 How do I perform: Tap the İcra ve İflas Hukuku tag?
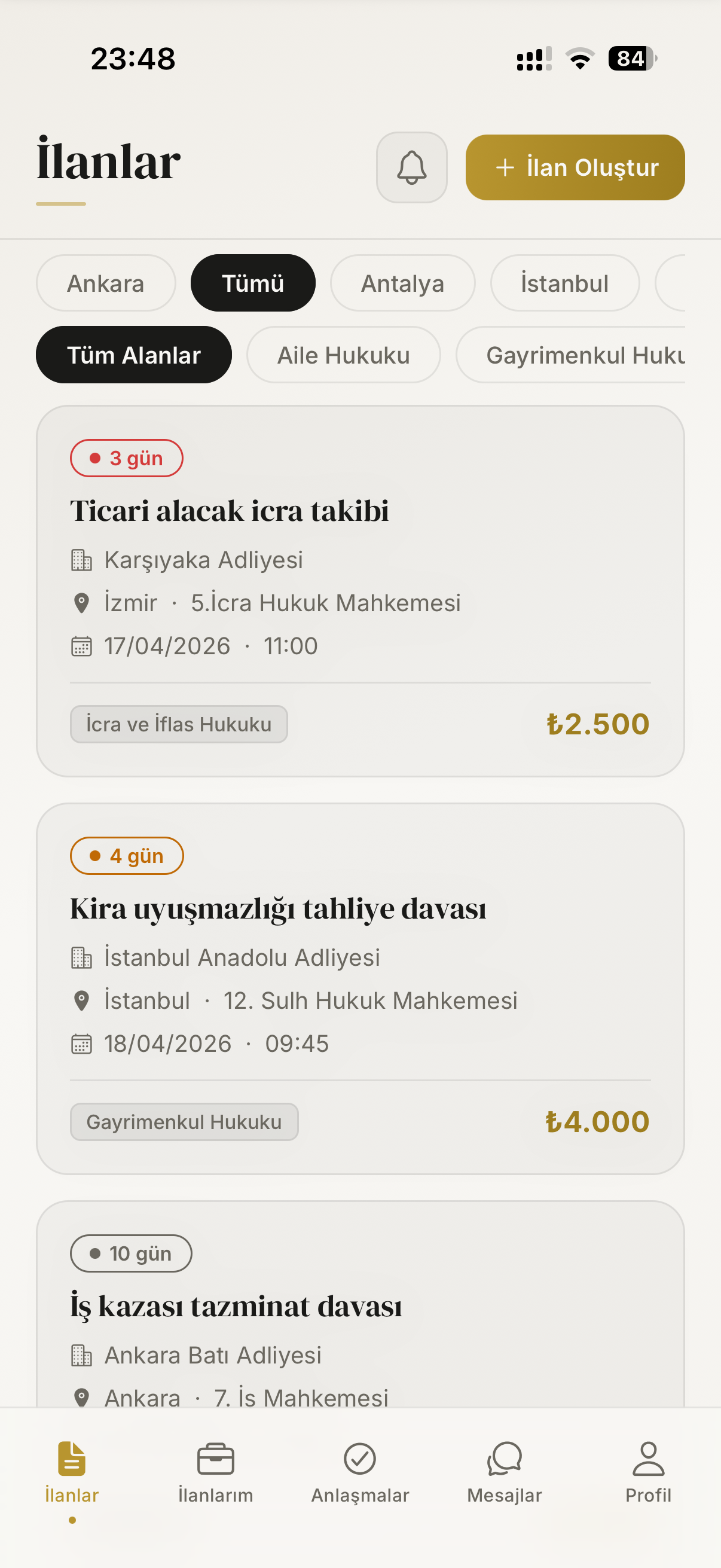(179, 724)
